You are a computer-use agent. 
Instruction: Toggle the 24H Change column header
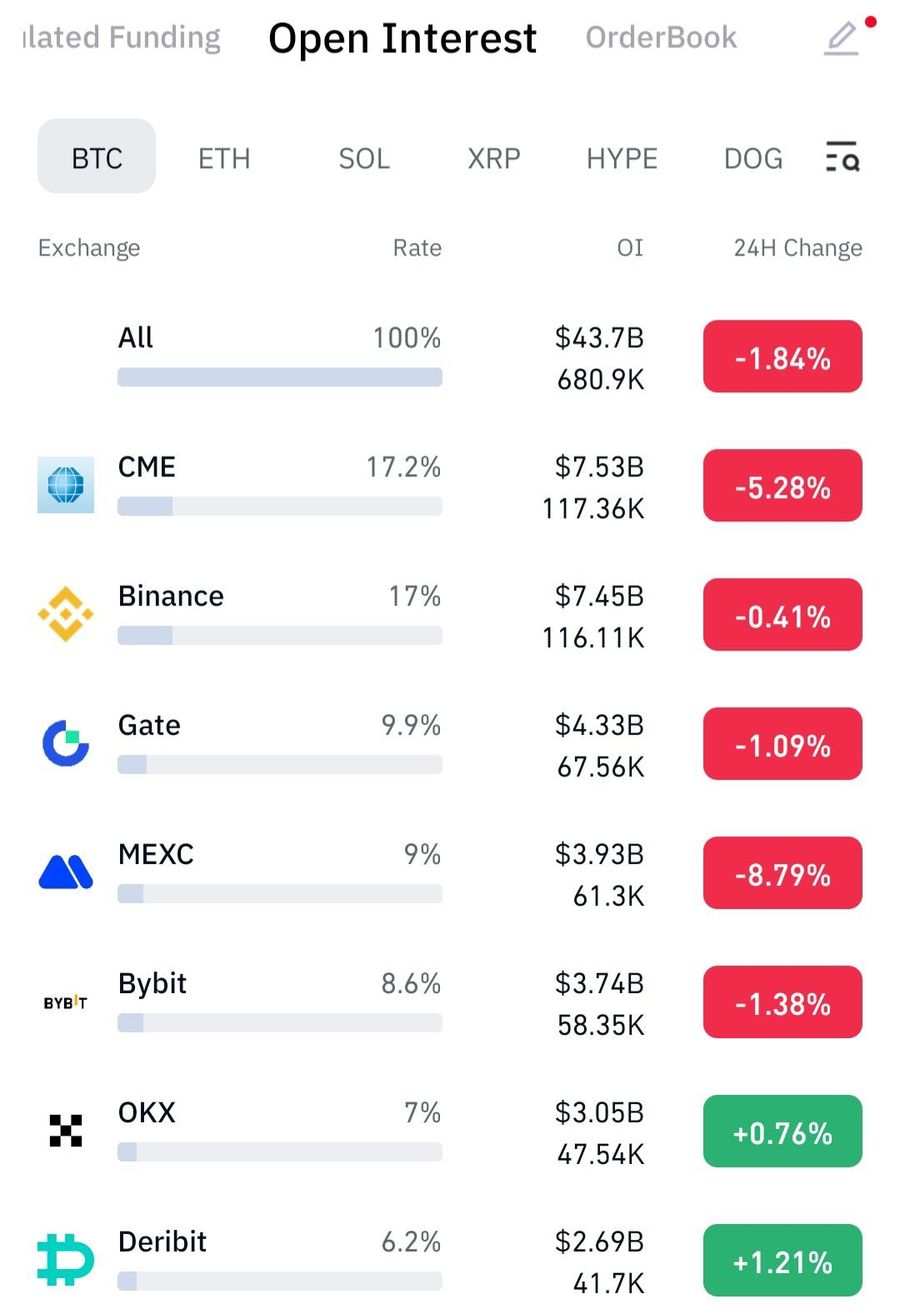pos(797,248)
